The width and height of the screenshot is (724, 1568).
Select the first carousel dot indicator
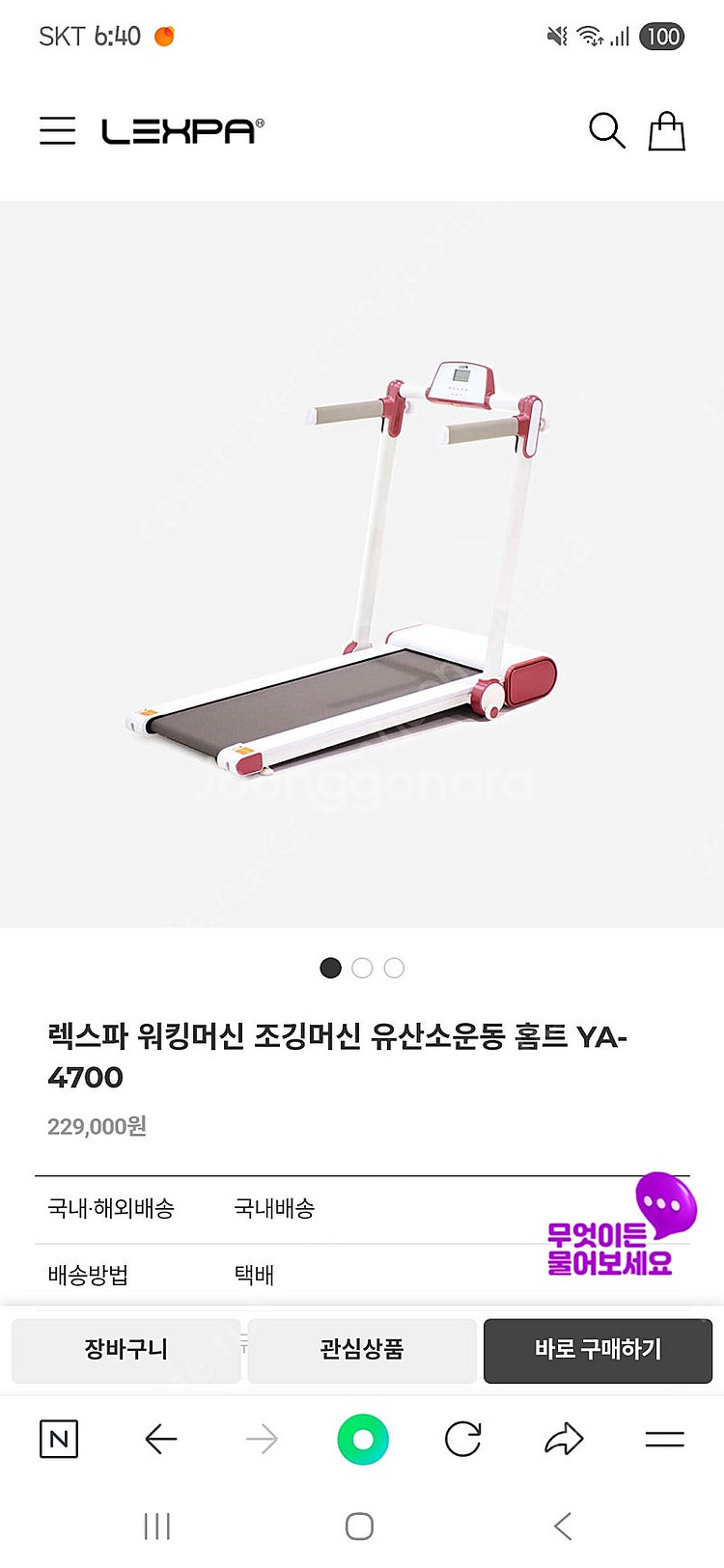click(x=330, y=968)
